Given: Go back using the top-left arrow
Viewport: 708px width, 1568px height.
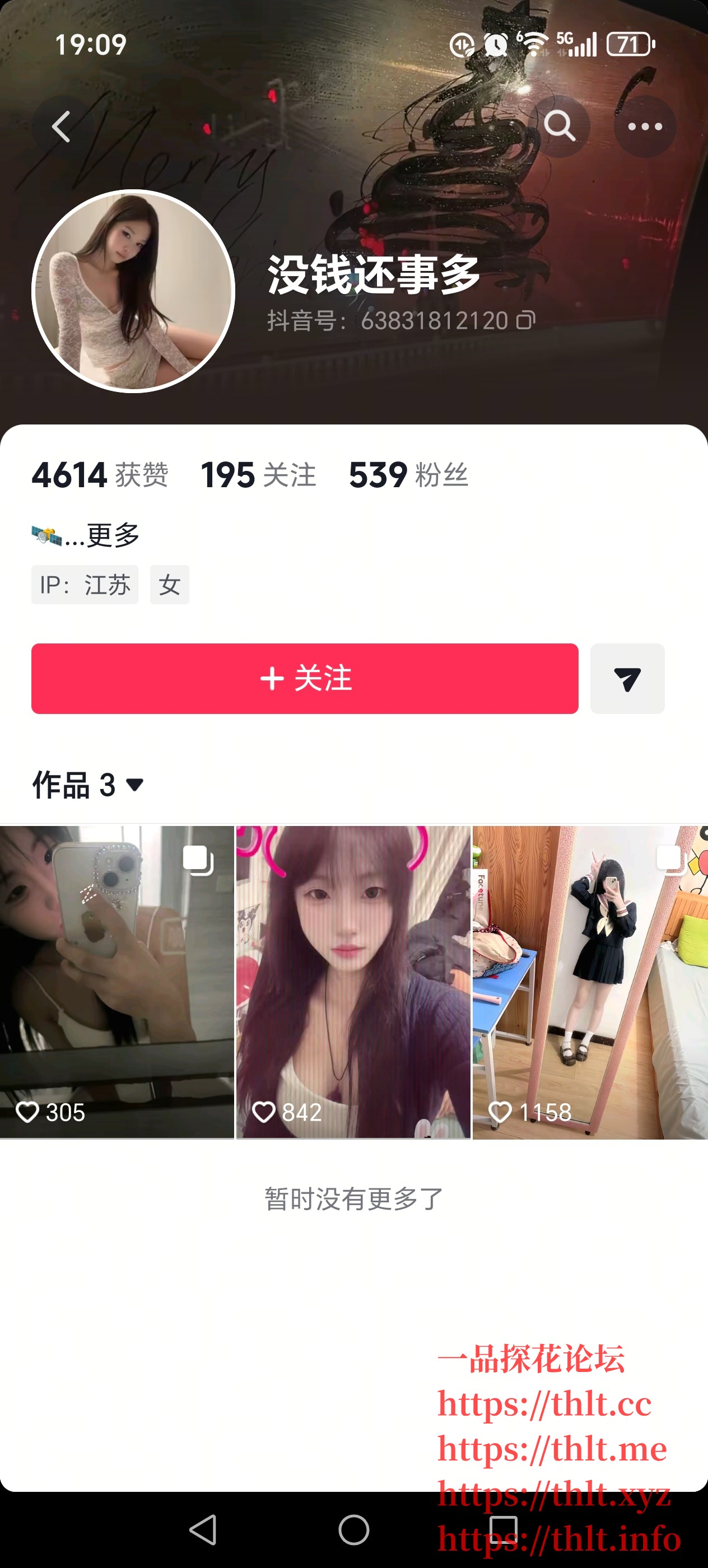Looking at the screenshot, I should pyautogui.click(x=61, y=127).
